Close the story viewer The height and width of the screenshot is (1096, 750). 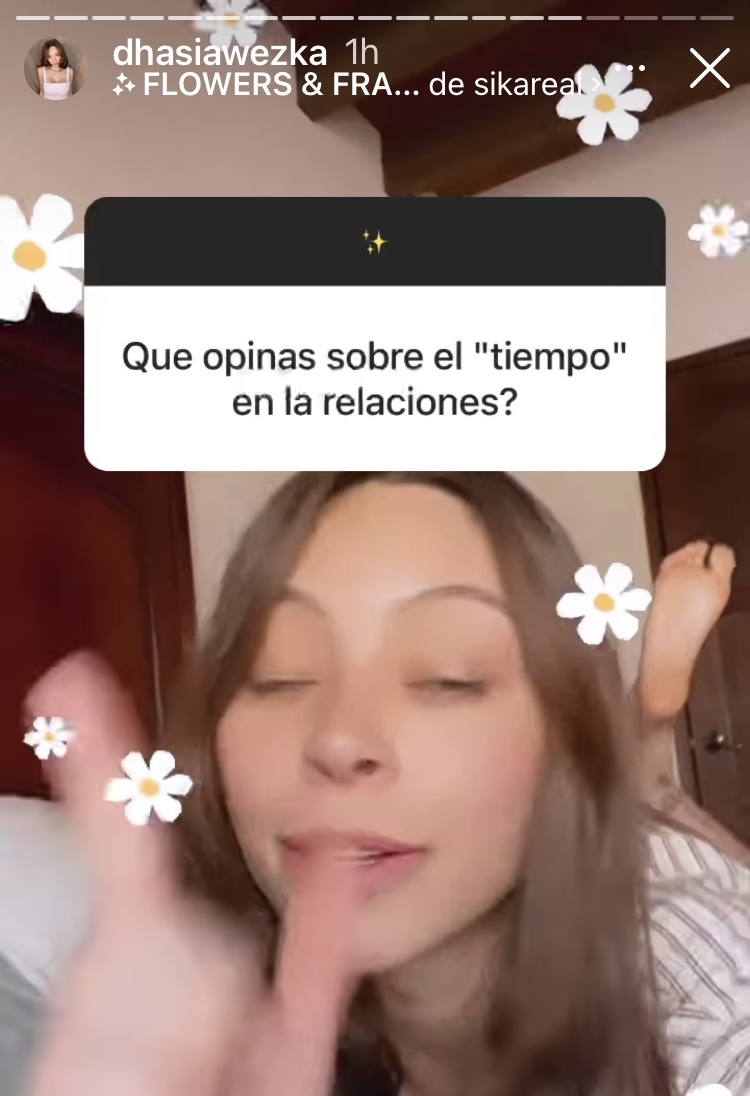709,68
